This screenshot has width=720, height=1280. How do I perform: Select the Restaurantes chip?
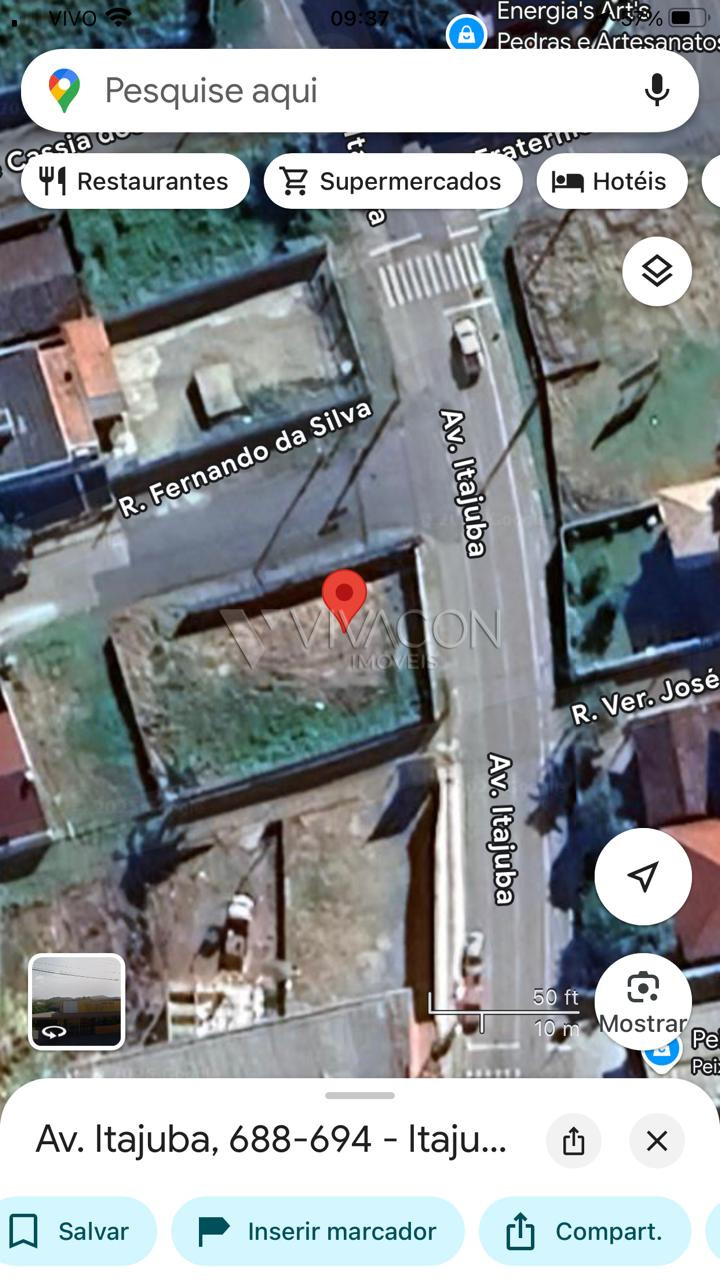(x=135, y=182)
